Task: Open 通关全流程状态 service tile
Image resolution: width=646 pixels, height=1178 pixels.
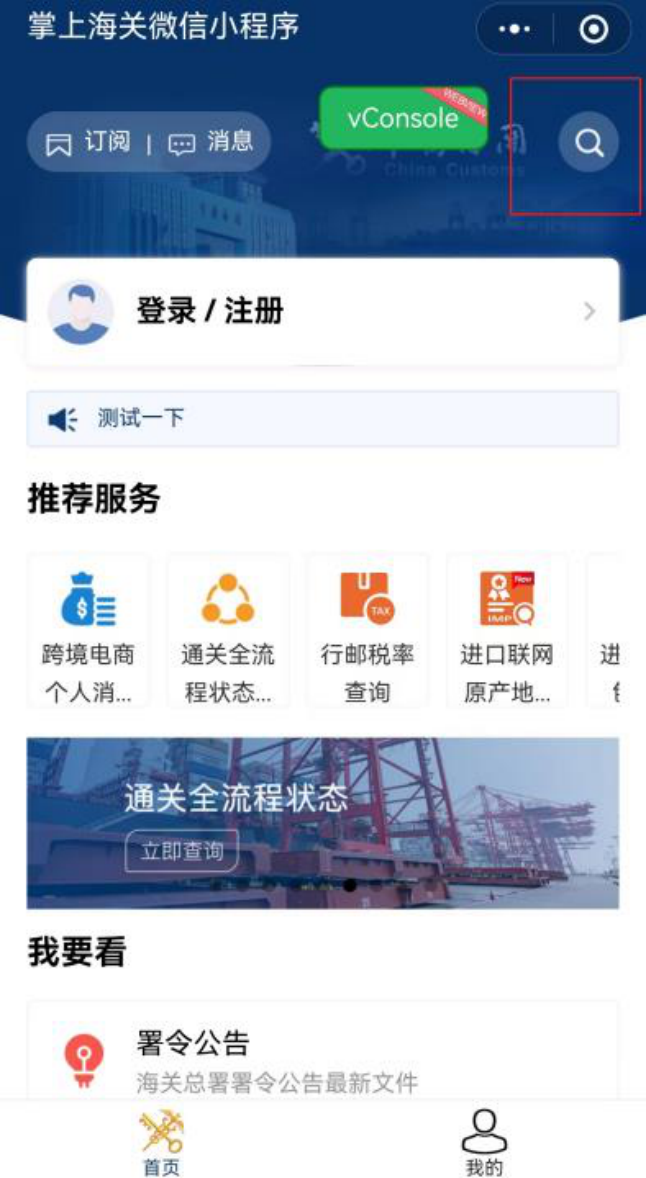Action: tap(228, 632)
